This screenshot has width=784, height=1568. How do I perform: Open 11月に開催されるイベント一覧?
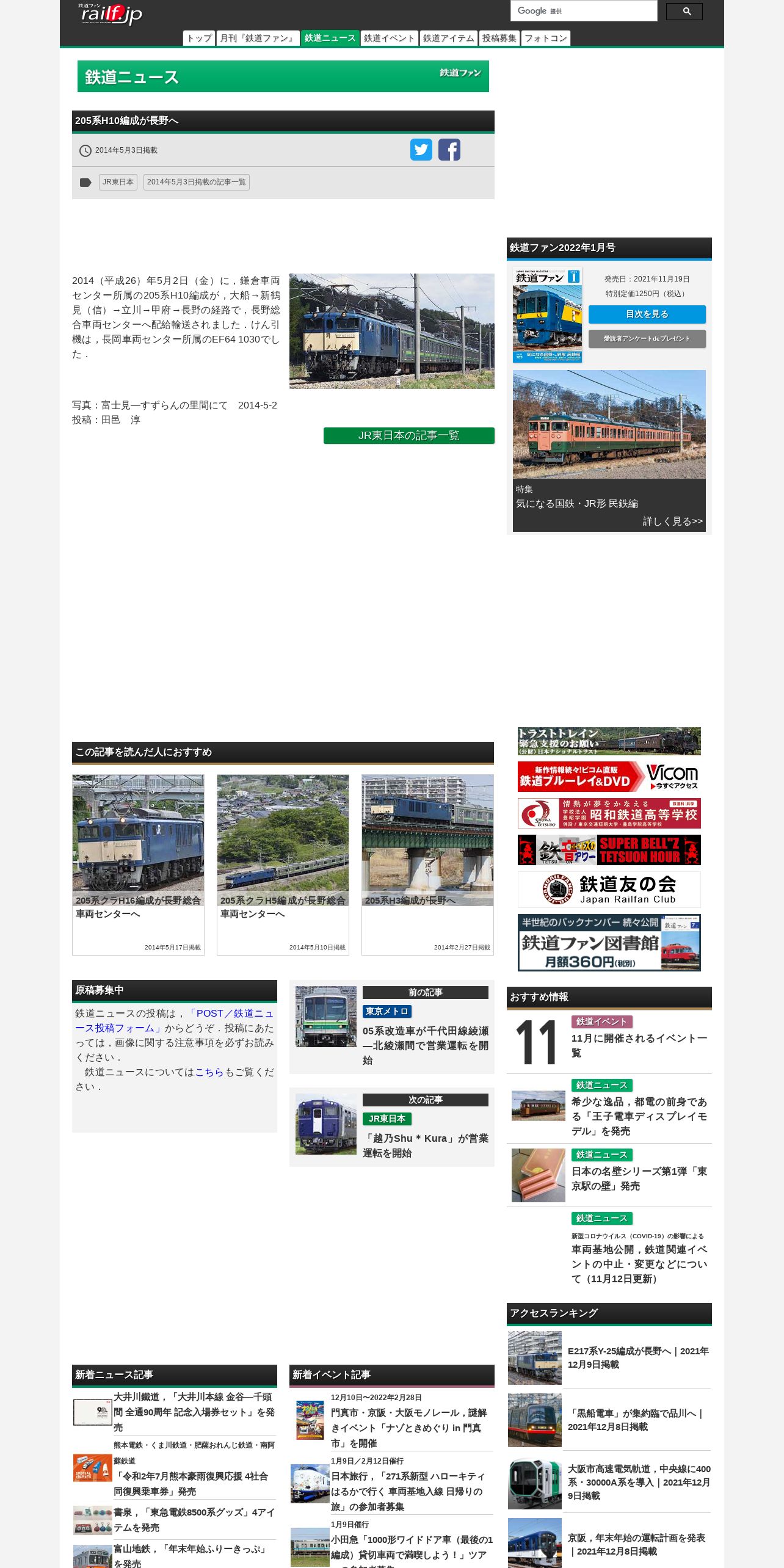point(639,1045)
